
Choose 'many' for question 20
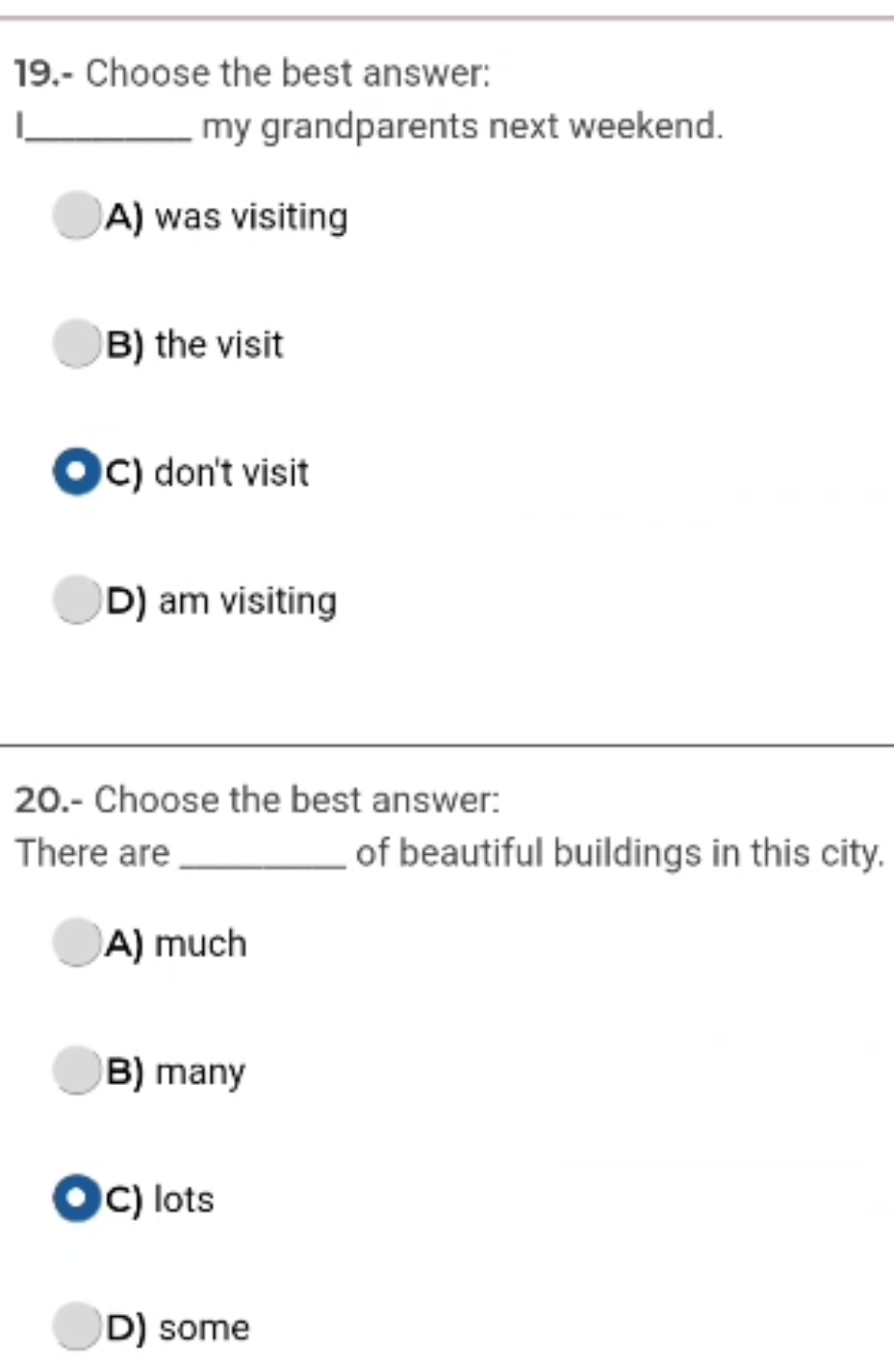coord(77,1071)
